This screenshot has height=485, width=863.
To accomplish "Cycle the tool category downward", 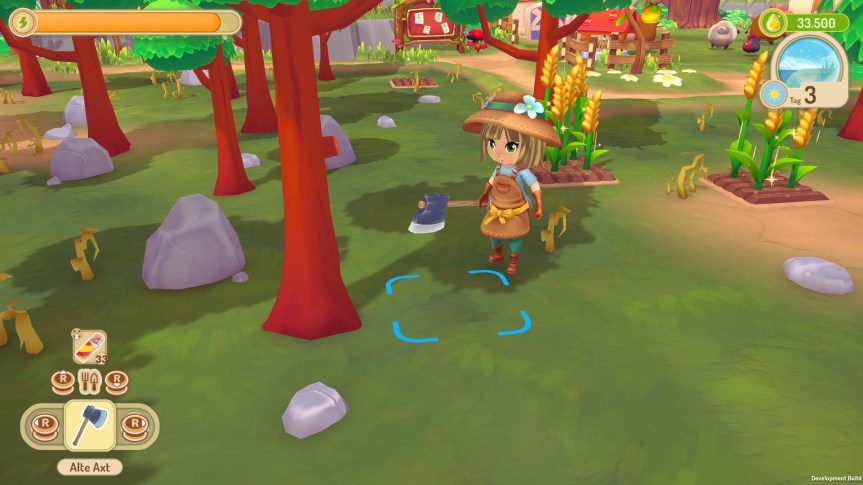I will pos(117,381).
